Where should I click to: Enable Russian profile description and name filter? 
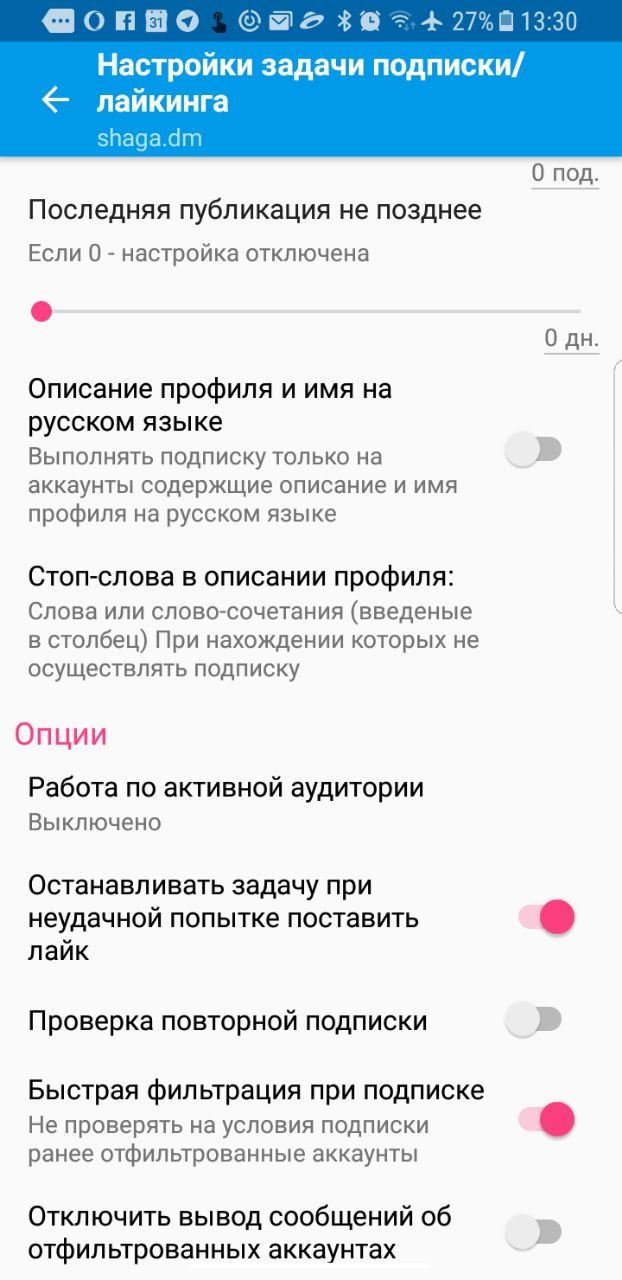pyautogui.click(x=534, y=450)
